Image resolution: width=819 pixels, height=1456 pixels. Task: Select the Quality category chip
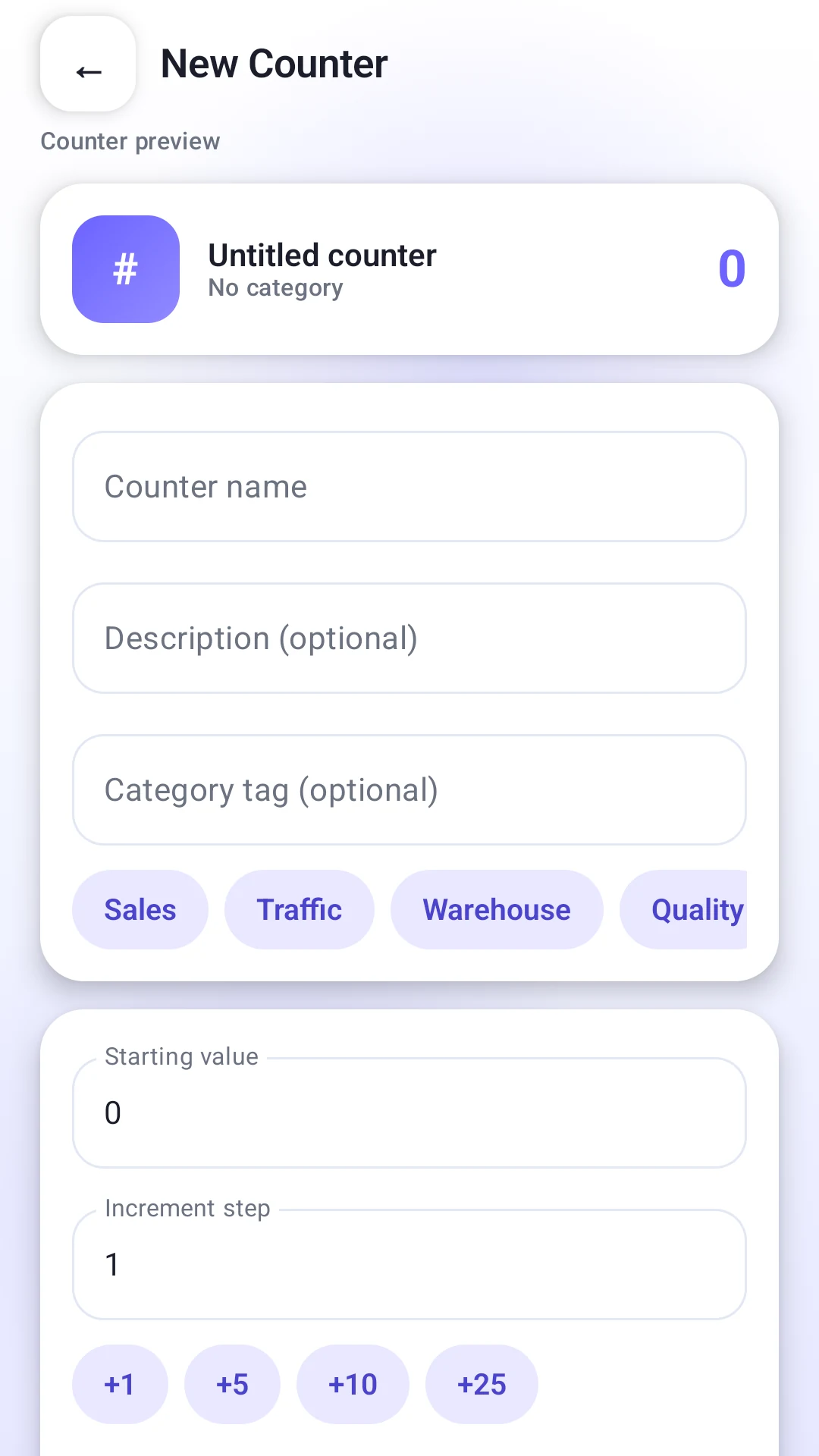[684, 909]
